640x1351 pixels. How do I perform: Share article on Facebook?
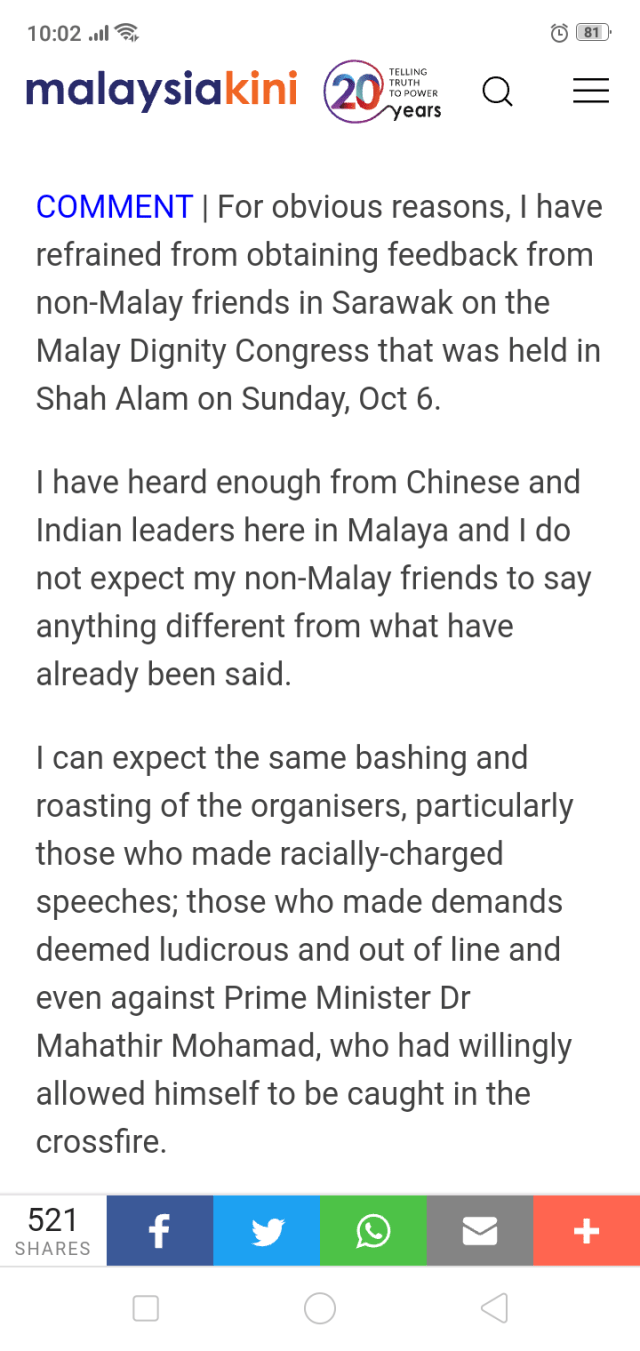[x=160, y=1231]
